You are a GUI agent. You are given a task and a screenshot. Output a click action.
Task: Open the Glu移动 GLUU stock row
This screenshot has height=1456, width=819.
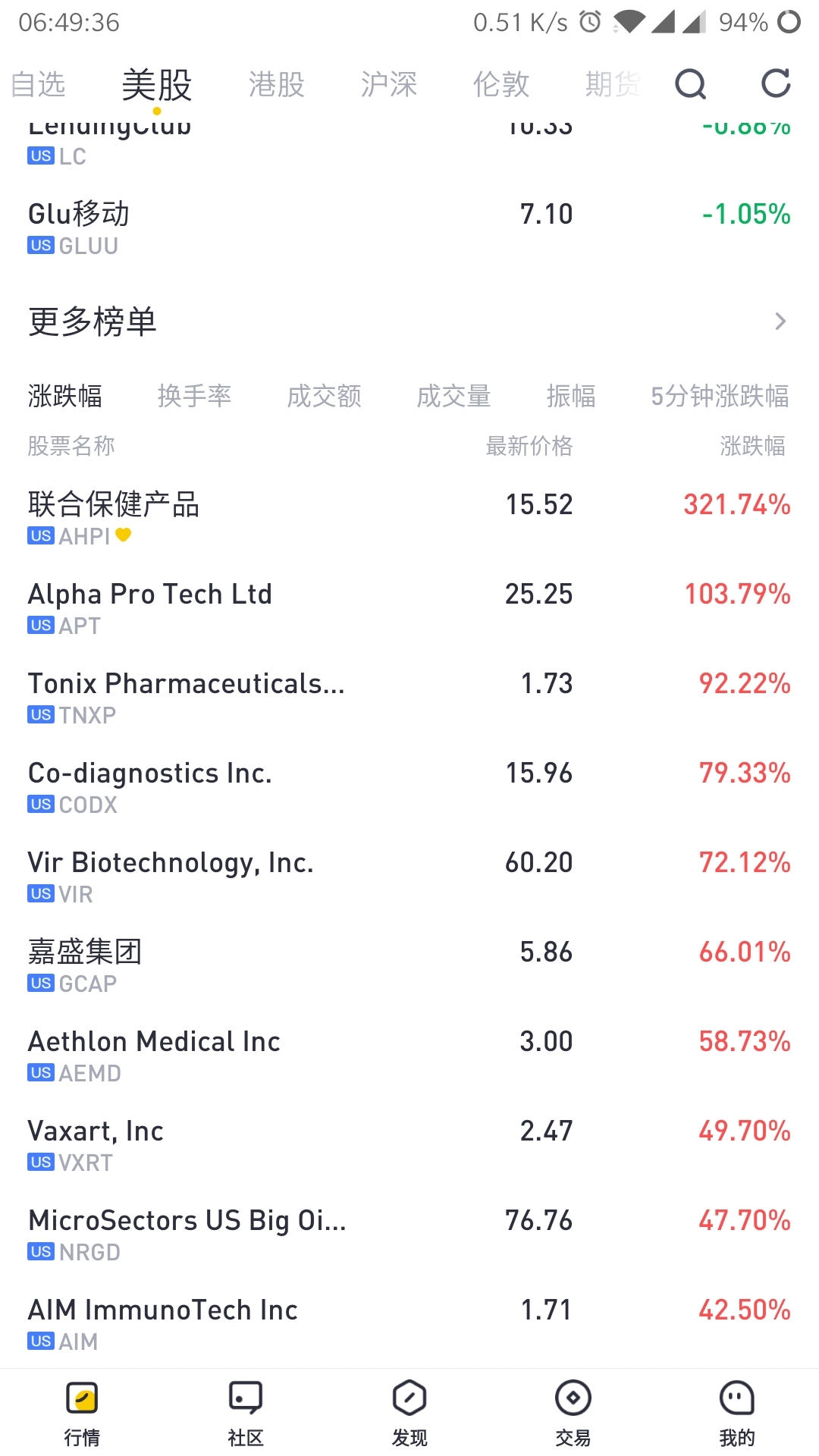[x=409, y=227]
